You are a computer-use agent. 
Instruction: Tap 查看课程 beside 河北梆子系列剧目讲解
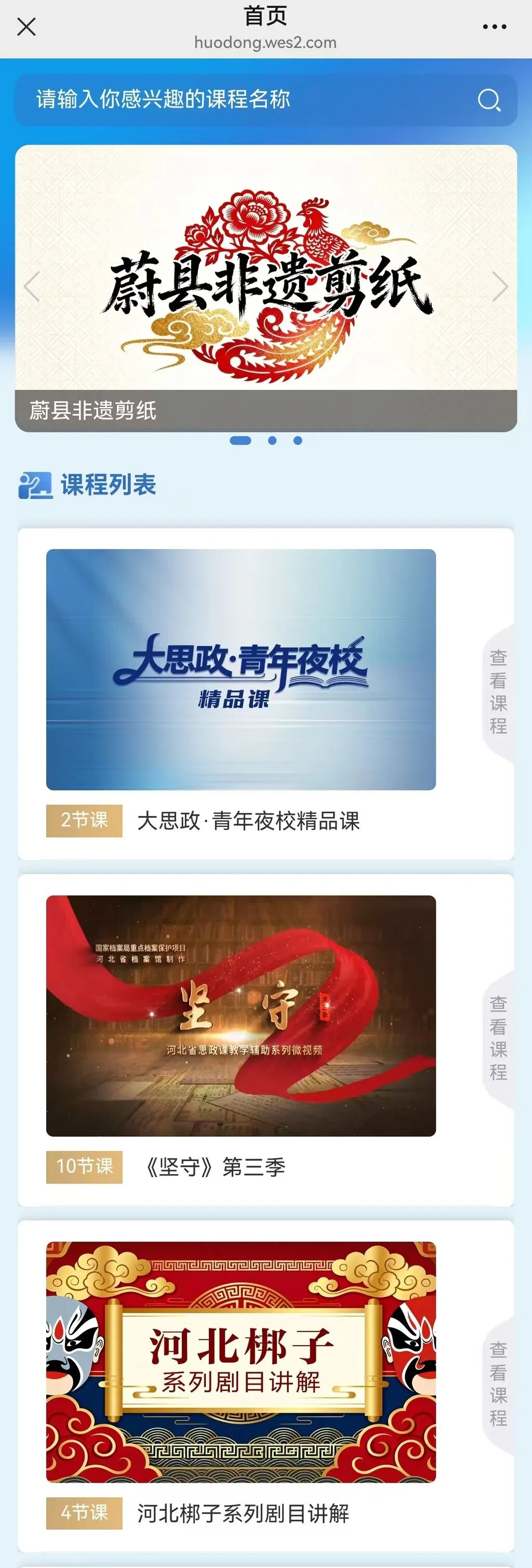coord(498,1384)
